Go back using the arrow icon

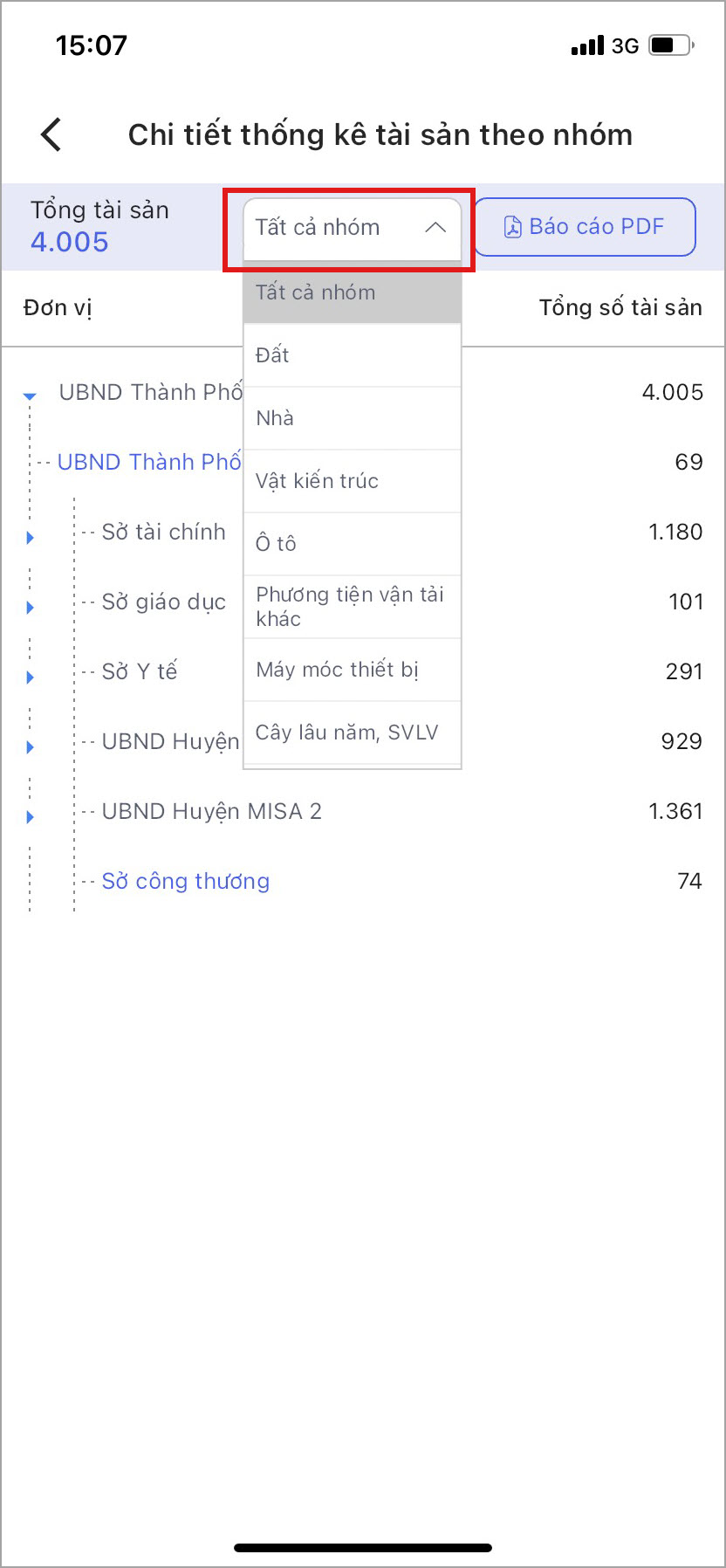52,135
